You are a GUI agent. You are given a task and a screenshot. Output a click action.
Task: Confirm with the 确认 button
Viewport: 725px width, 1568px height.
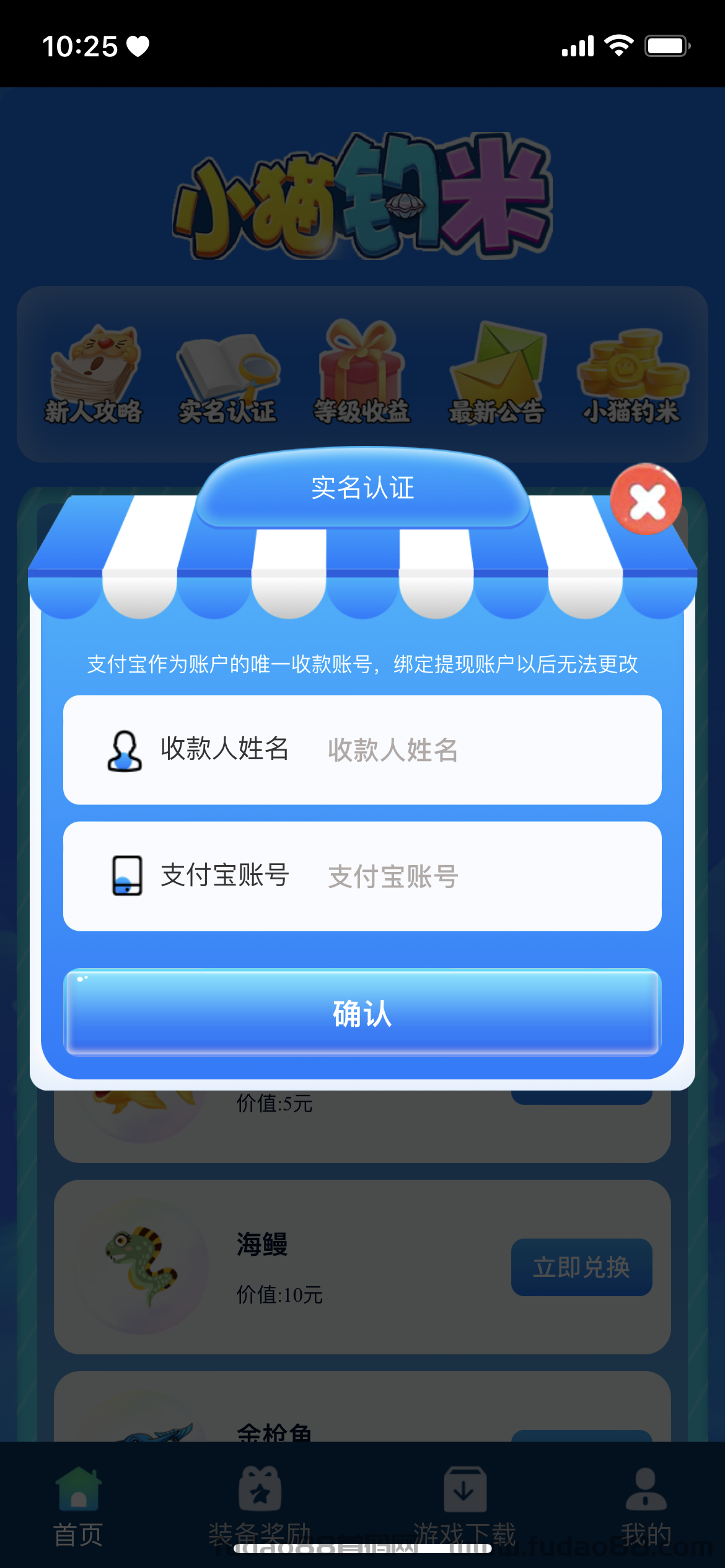(362, 1013)
